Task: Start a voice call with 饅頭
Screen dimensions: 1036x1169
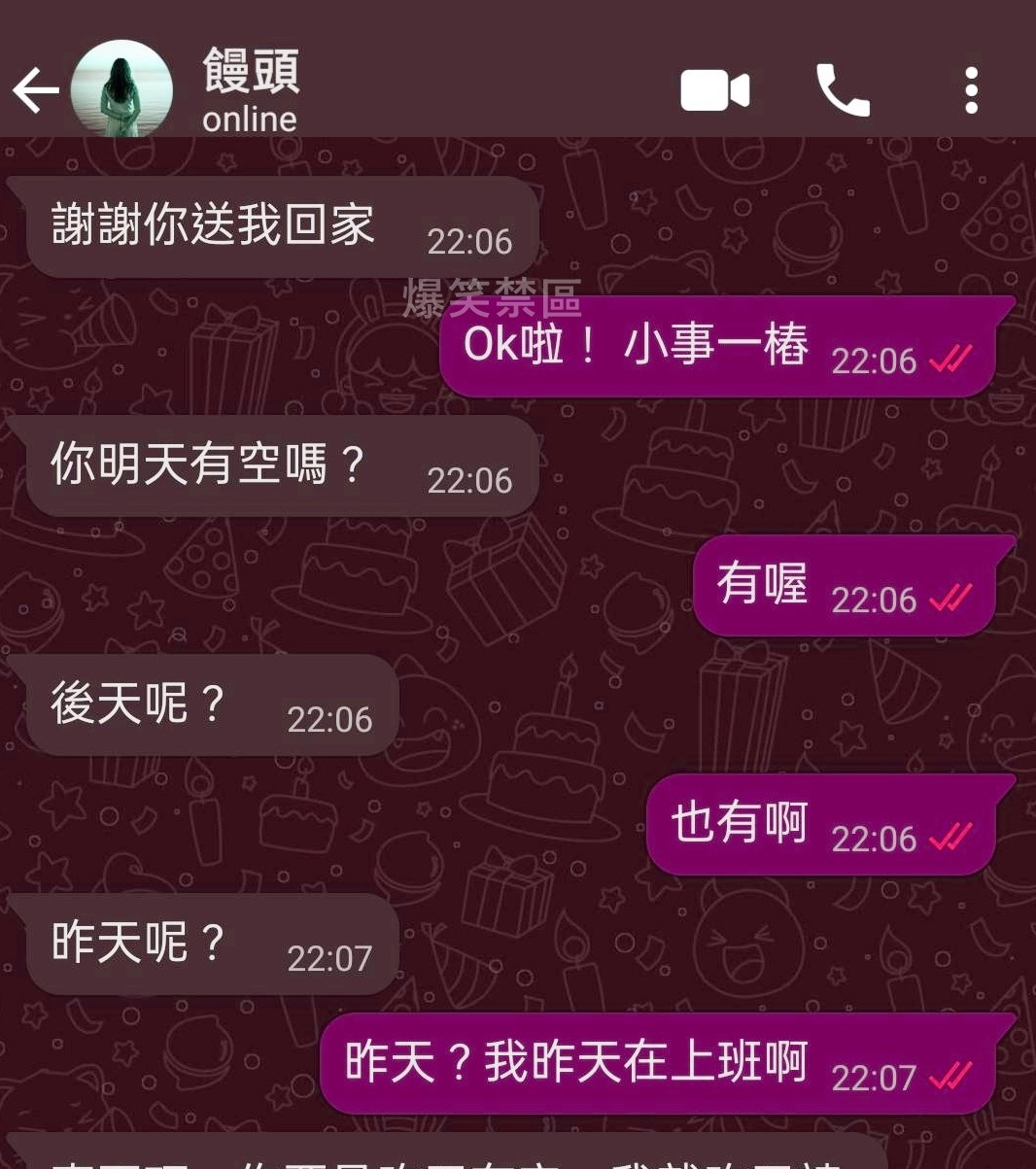Action: click(x=843, y=91)
